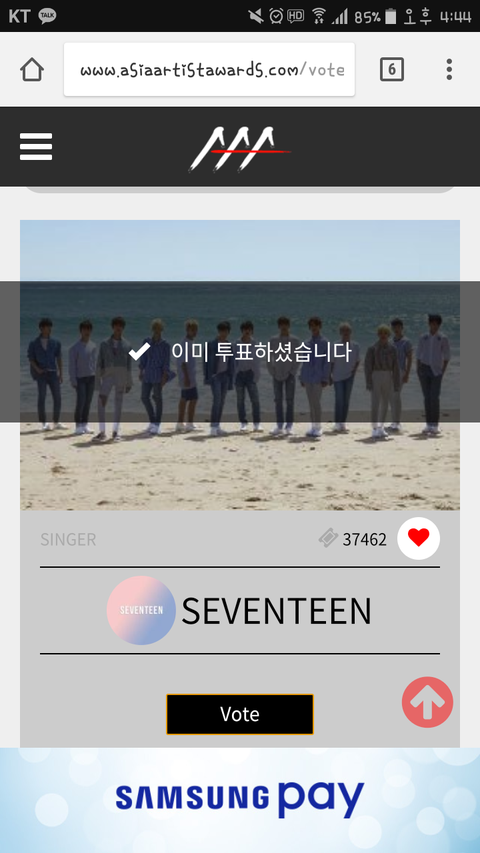Like SEVENTEEN with the heart icon
The width and height of the screenshot is (480, 853).
coord(419,539)
